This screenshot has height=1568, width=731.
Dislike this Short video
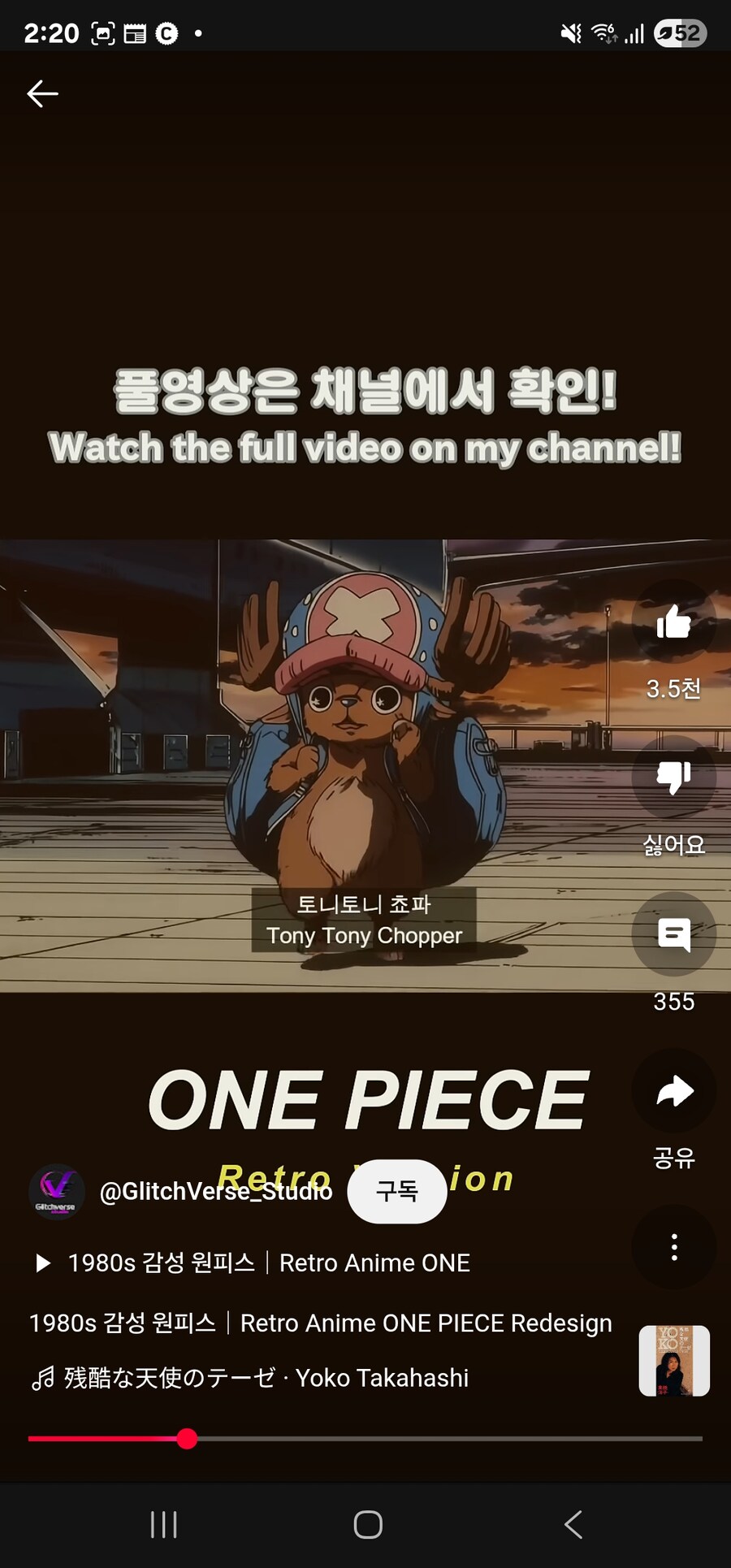673,778
